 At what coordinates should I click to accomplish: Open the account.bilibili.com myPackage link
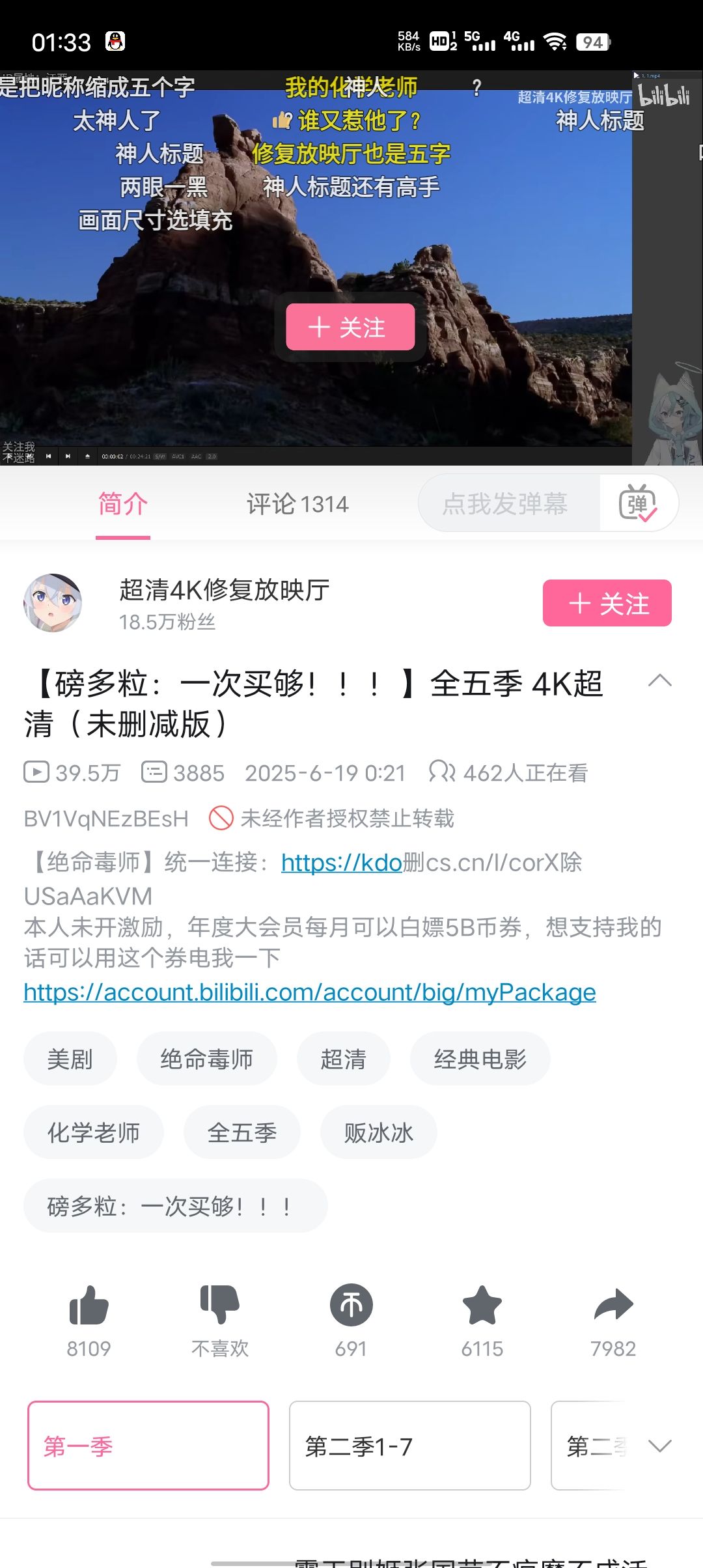(310, 992)
